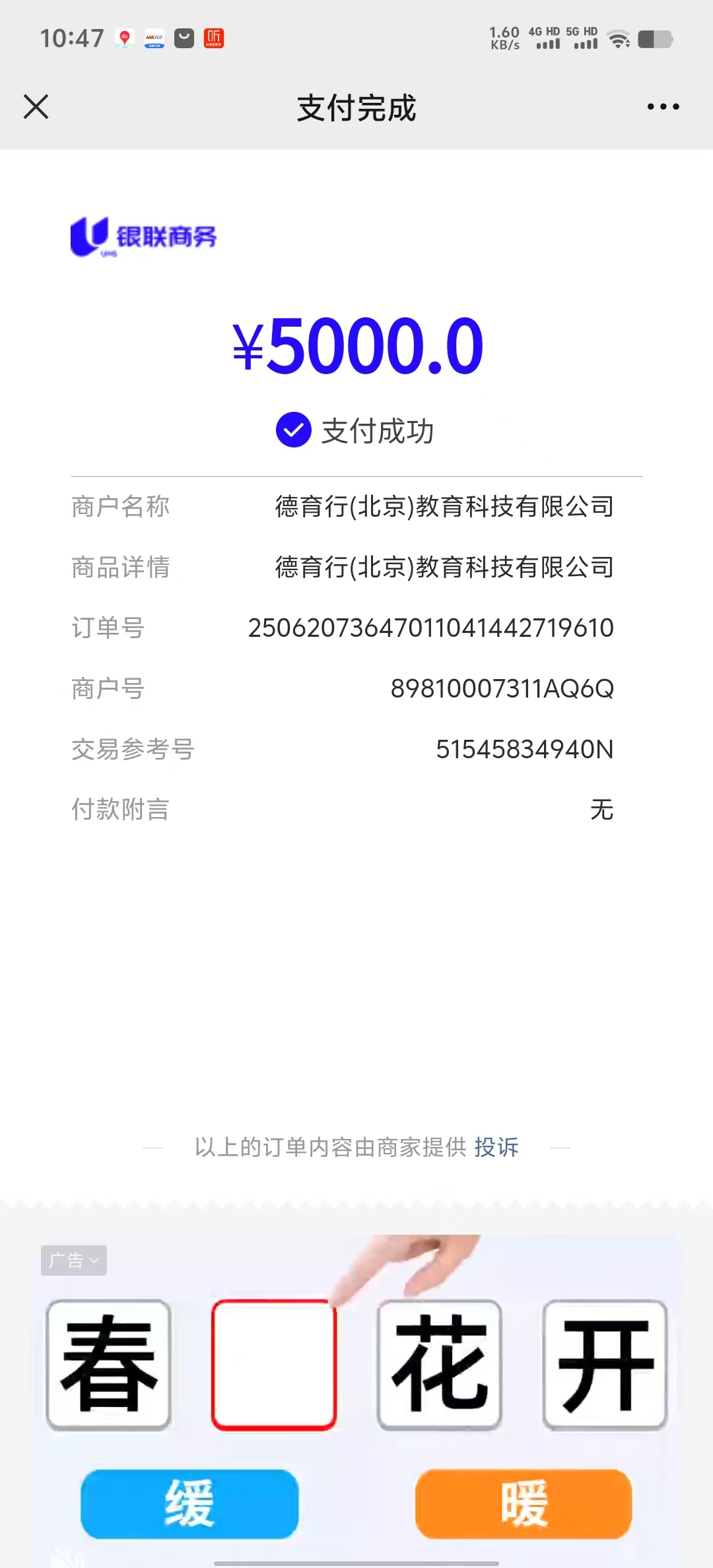Choose the blue 缓 answer button
Viewport: 713px width, 1568px height.
(x=189, y=1503)
